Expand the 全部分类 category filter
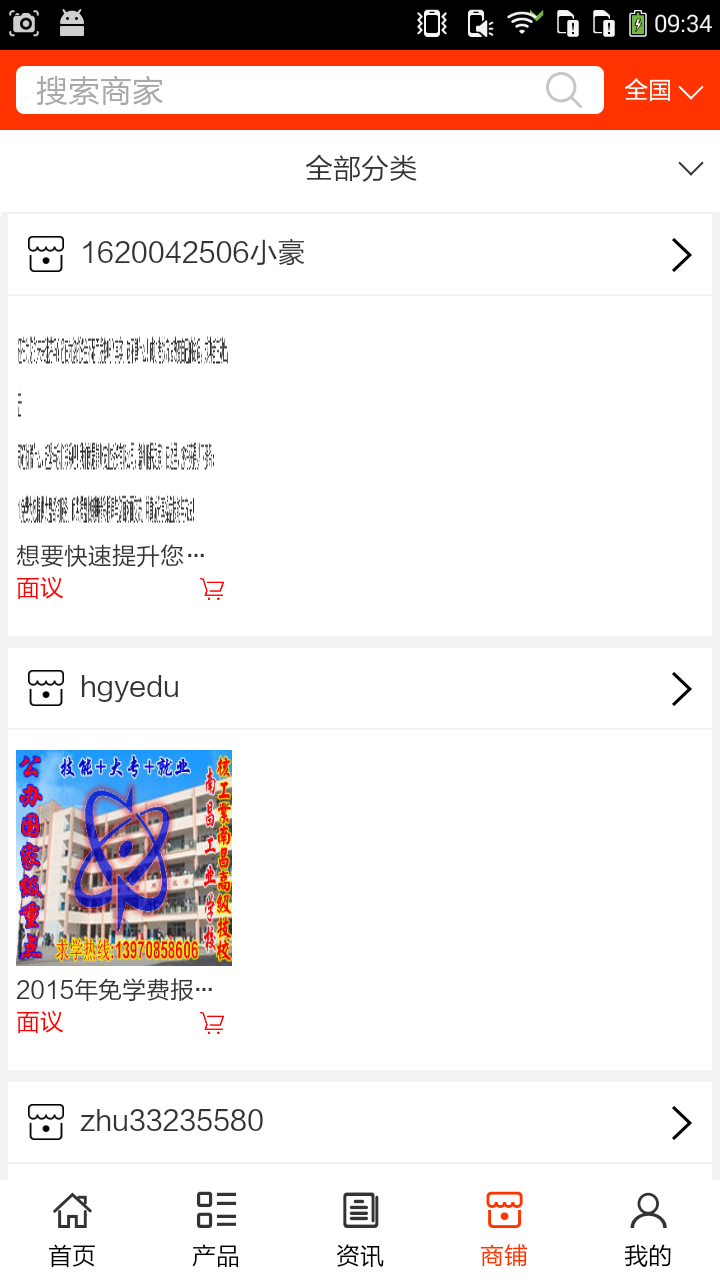The height and width of the screenshot is (1280, 720). click(x=360, y=169)
